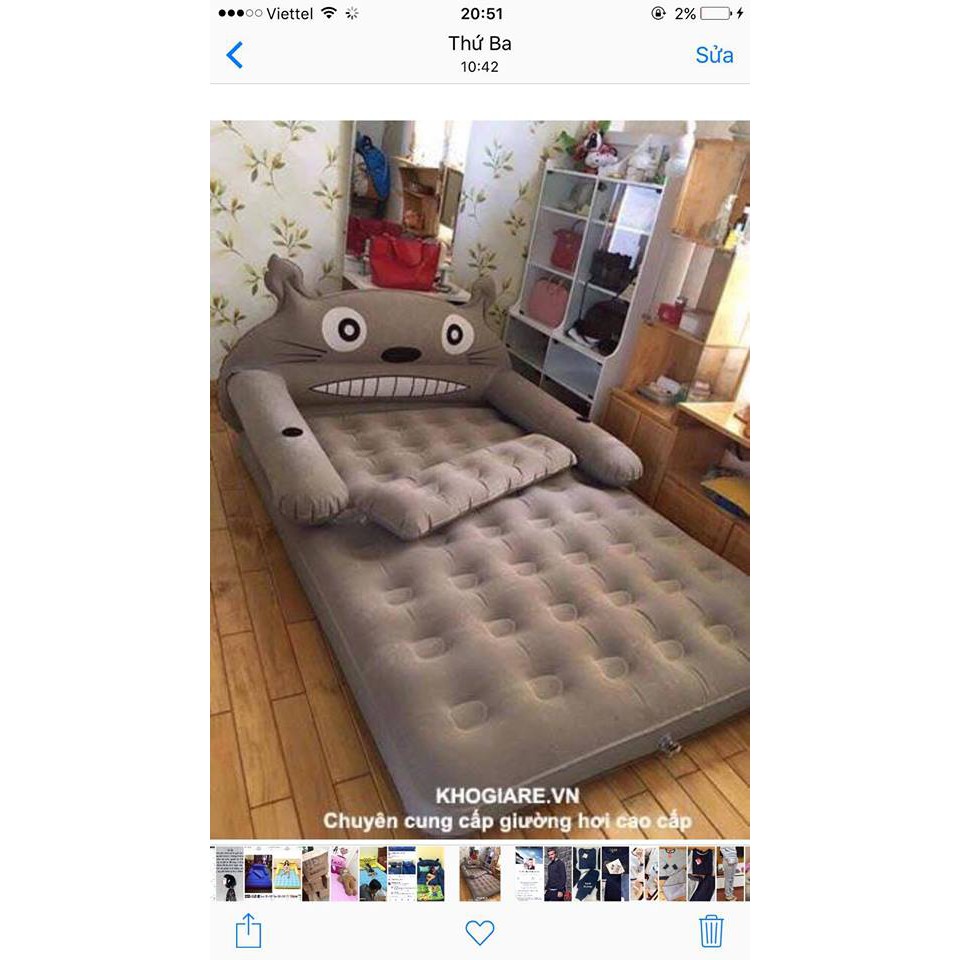Viewport: 960px width, 960px height.
Task: Delete this photo with the trash icon
Action: click(711, 931)
